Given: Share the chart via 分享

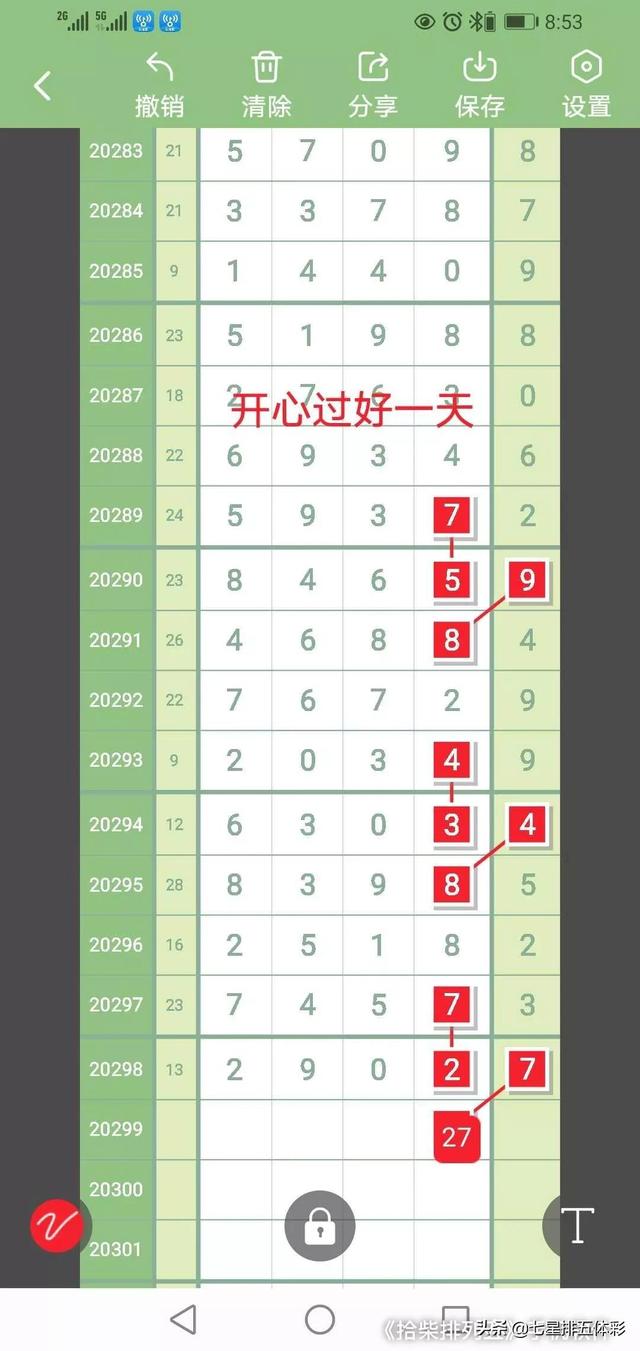Looking at the screenshot, I should coord(373,86).
